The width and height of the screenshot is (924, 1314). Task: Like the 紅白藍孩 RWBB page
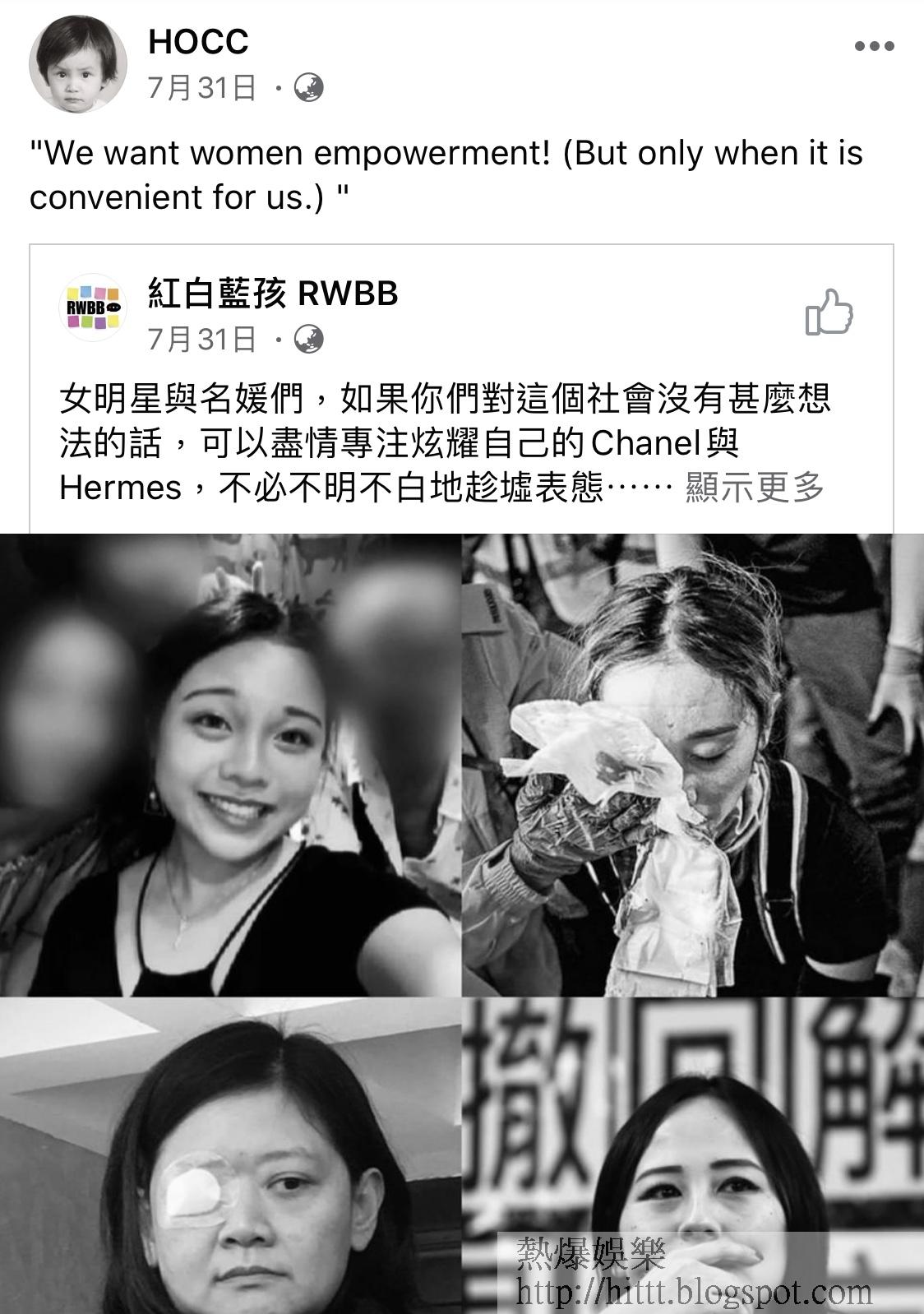tap(829, 312)
